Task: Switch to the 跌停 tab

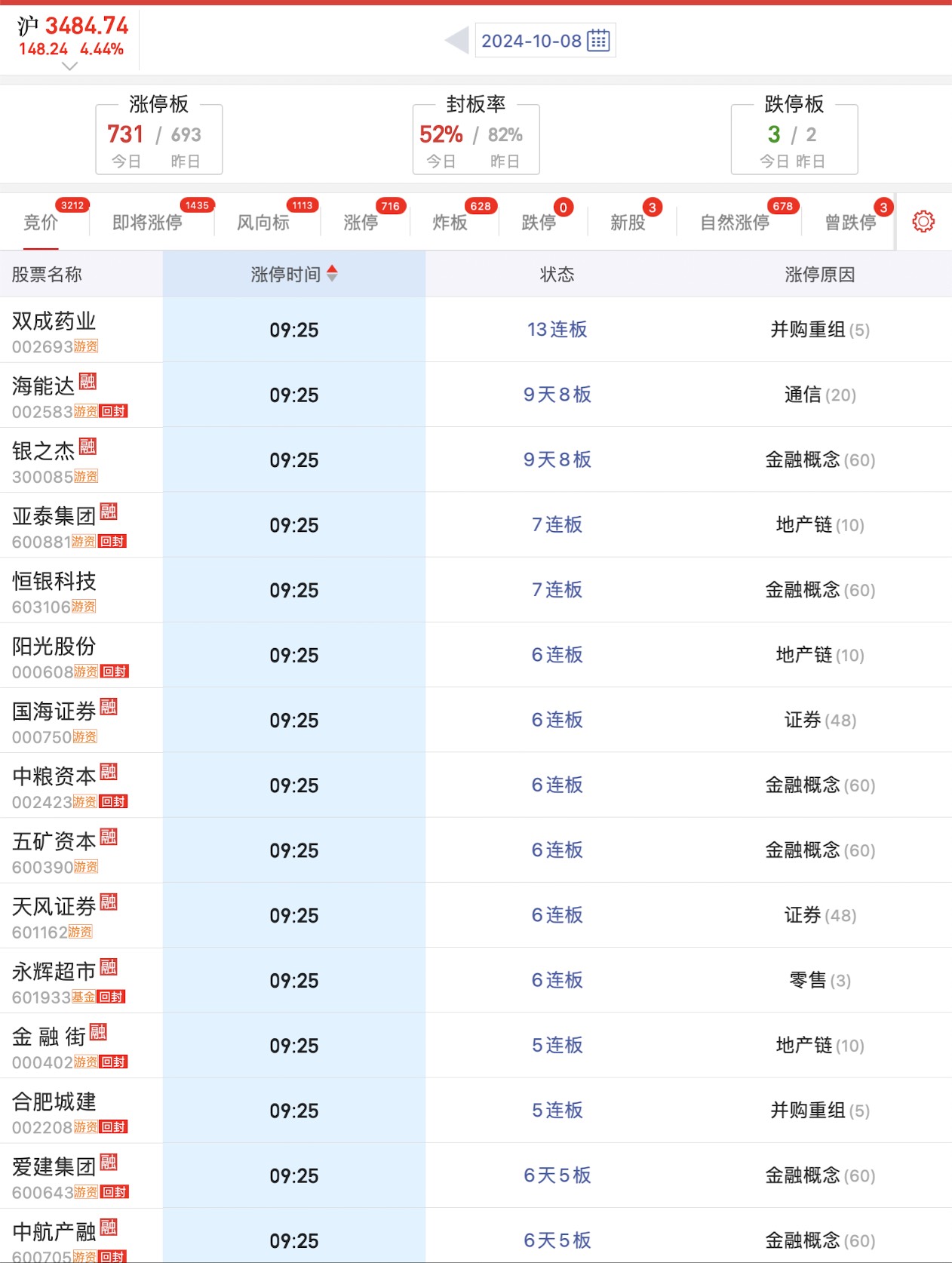Action: click(x=539, y=223)
